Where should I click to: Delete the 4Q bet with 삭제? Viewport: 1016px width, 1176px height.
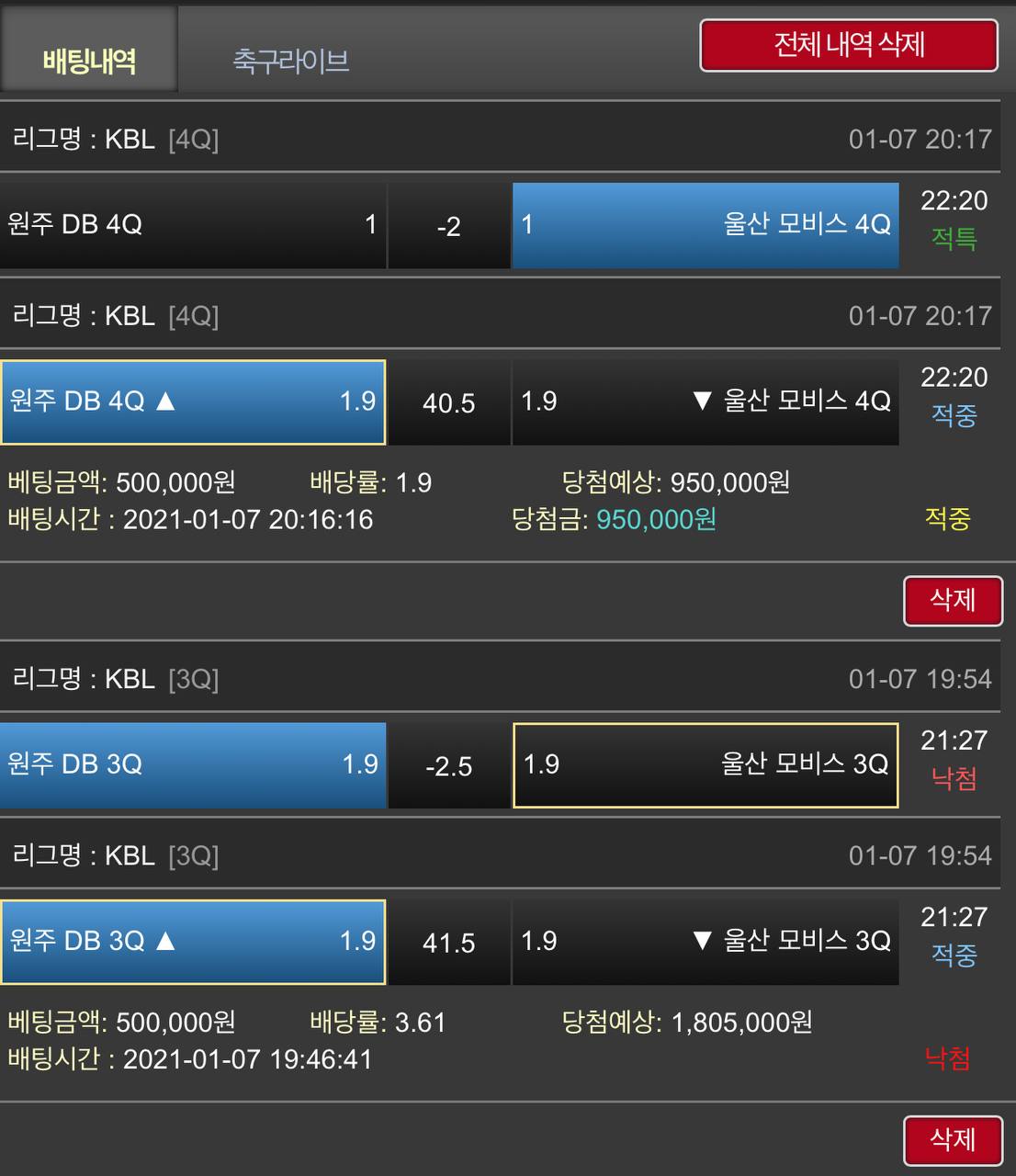pos(952,601)
